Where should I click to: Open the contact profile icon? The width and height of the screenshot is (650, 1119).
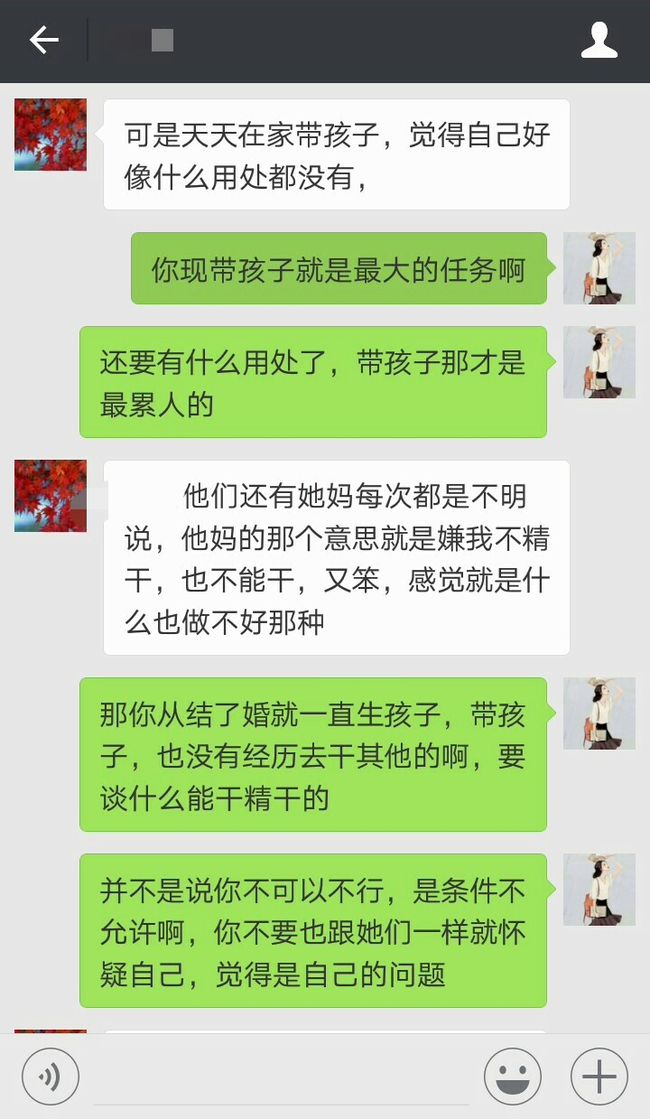(x=599, y=40)
